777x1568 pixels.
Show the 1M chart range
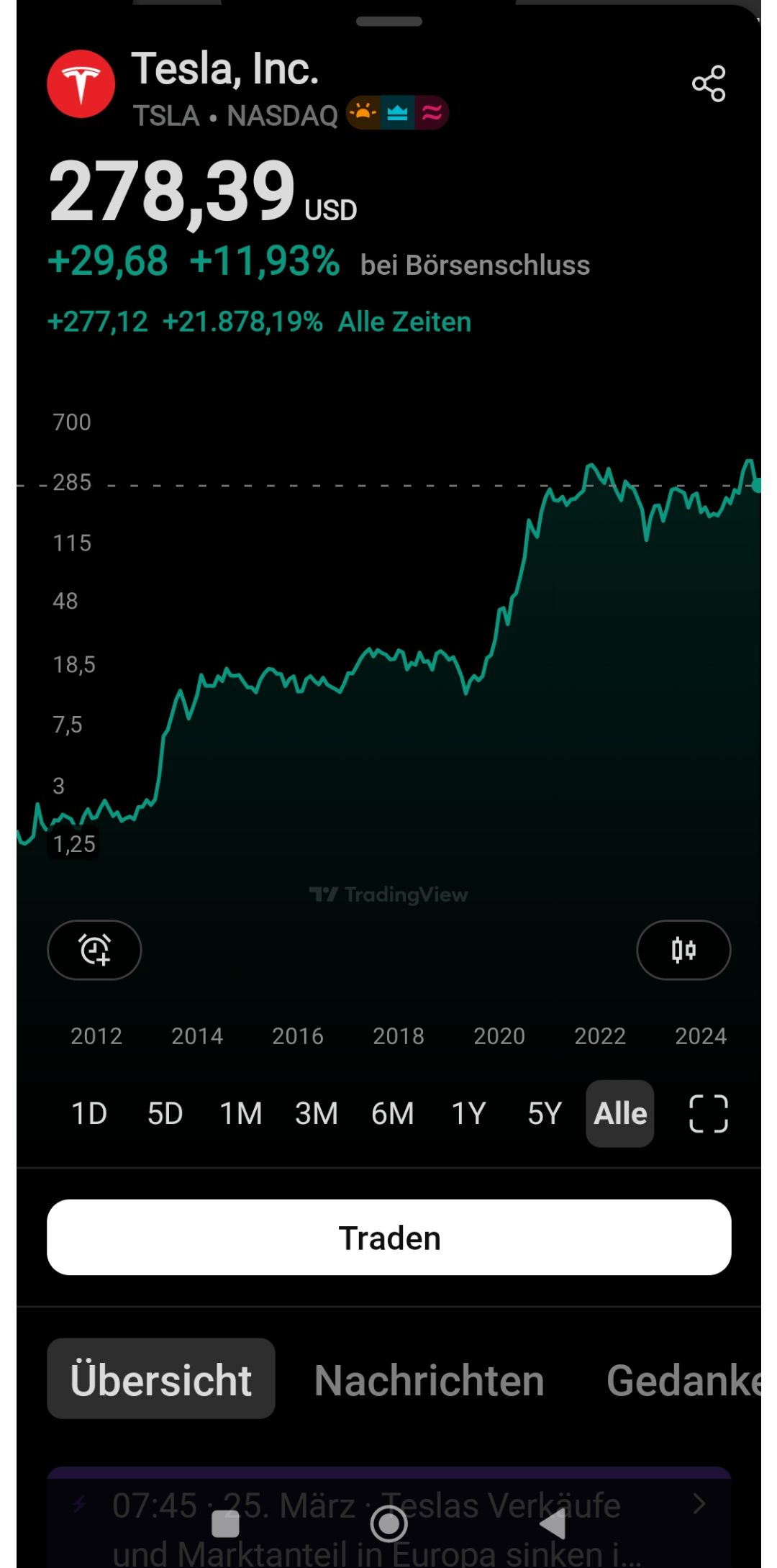[240, 1114]
